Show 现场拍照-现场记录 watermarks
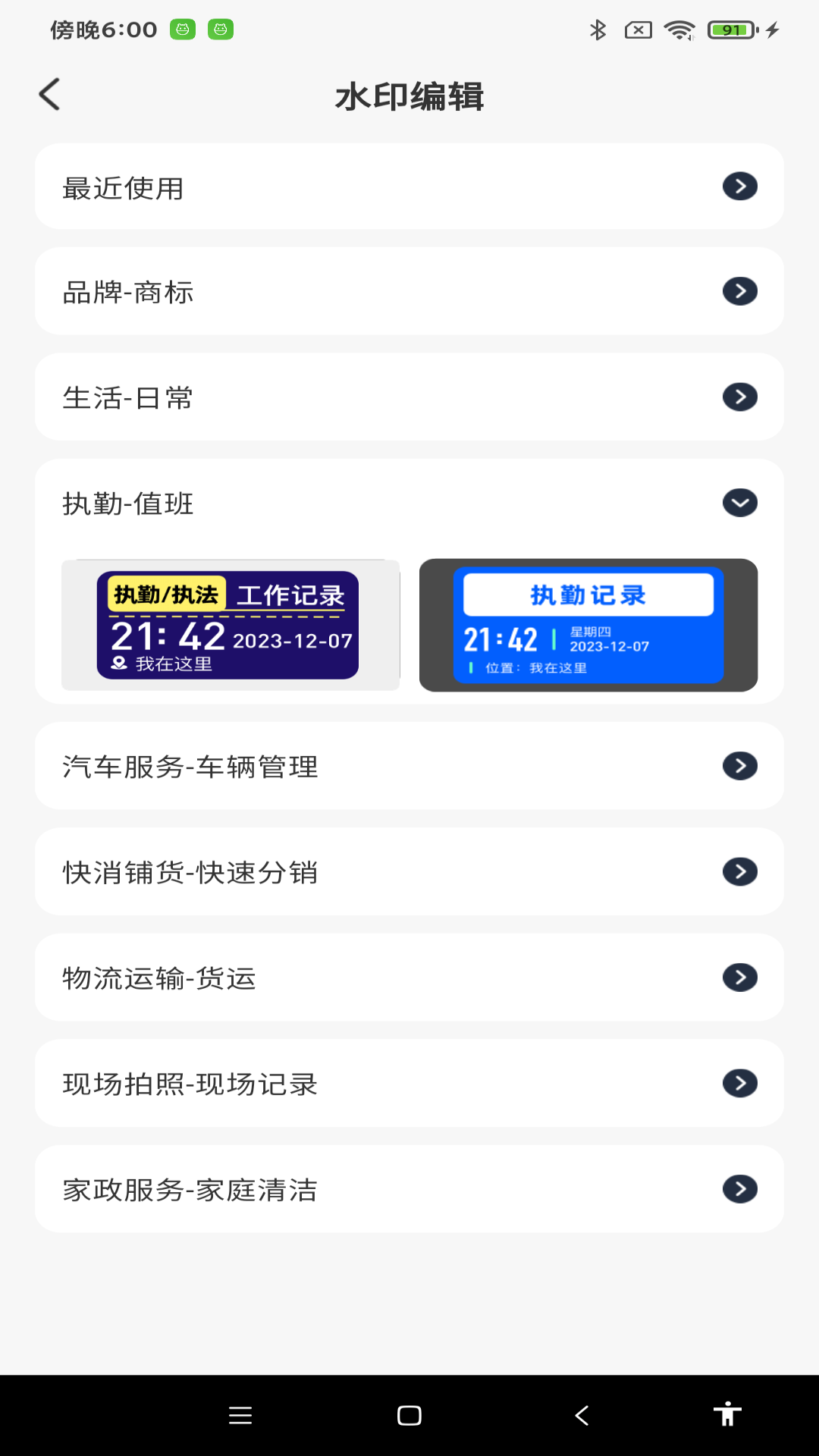819x1456 pixels. (x=739, y=1084)
